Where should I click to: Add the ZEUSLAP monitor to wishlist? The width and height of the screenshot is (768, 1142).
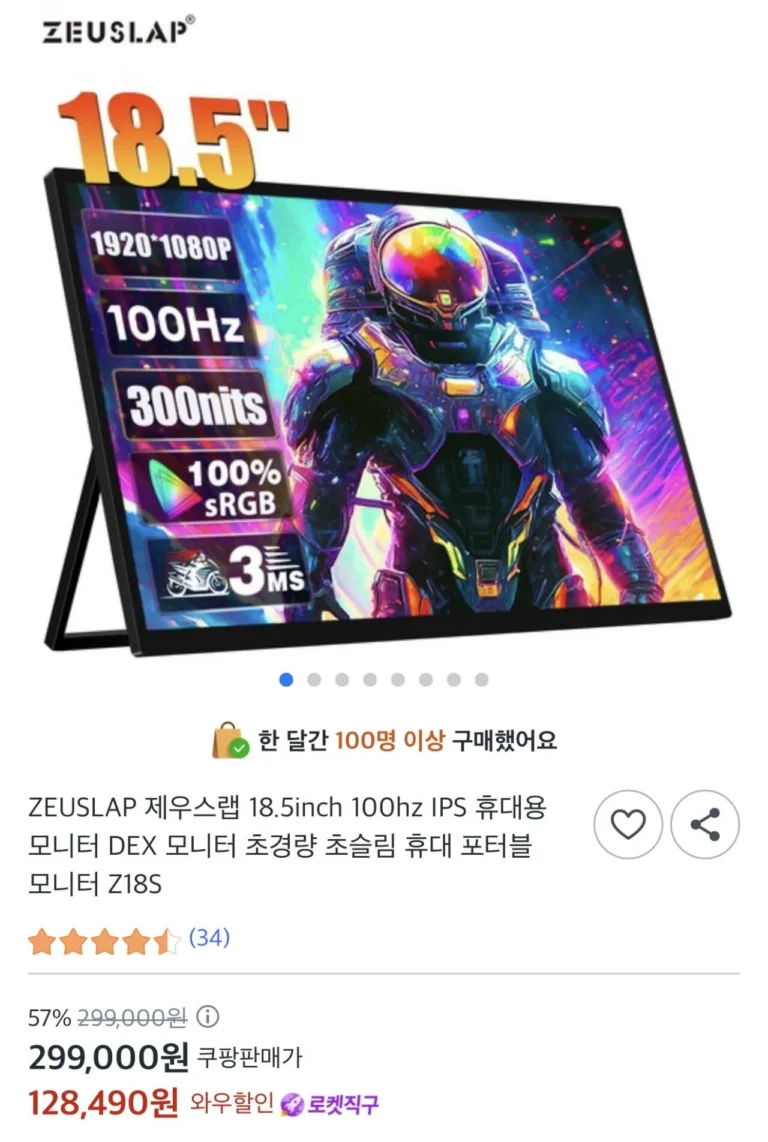(x=628, y=825)
